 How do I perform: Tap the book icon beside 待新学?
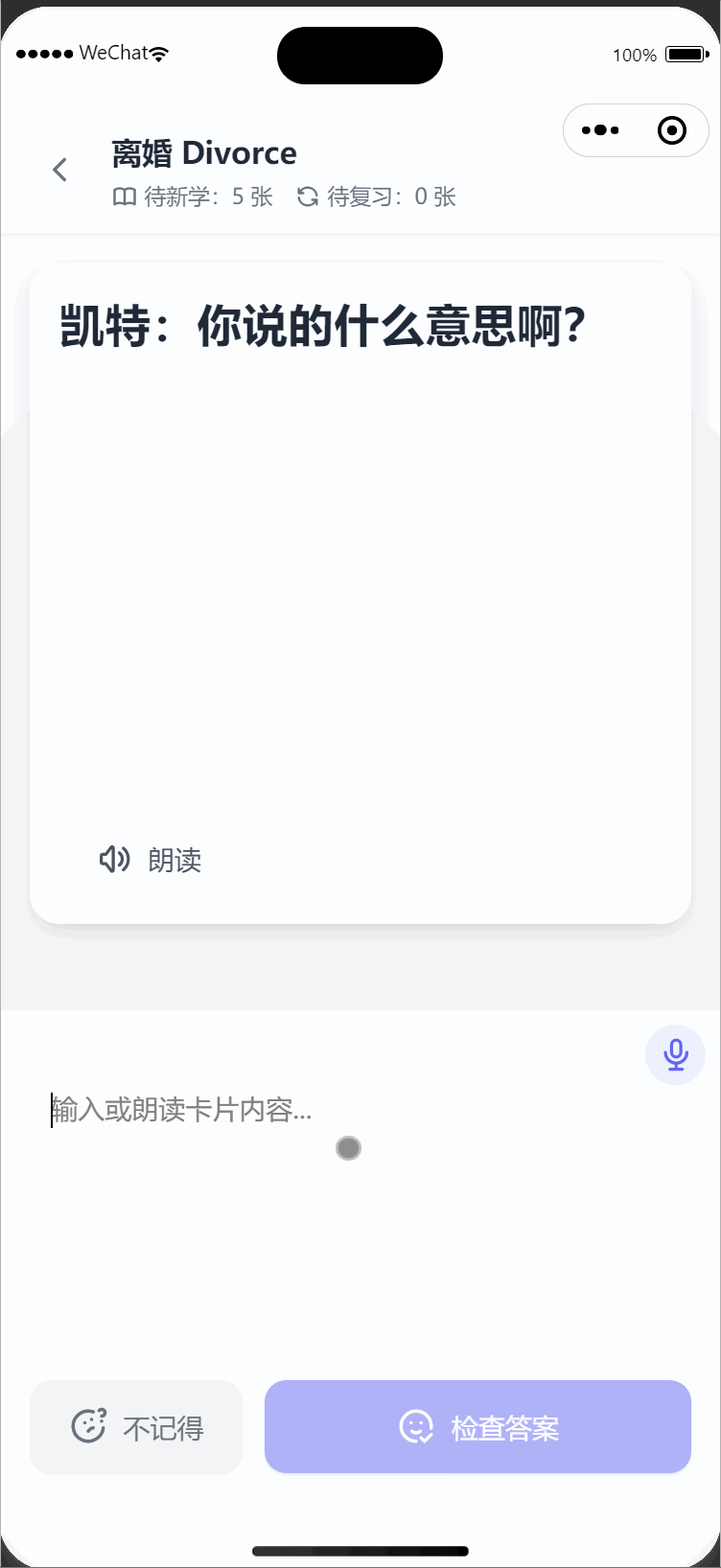(x=126, y=196)
